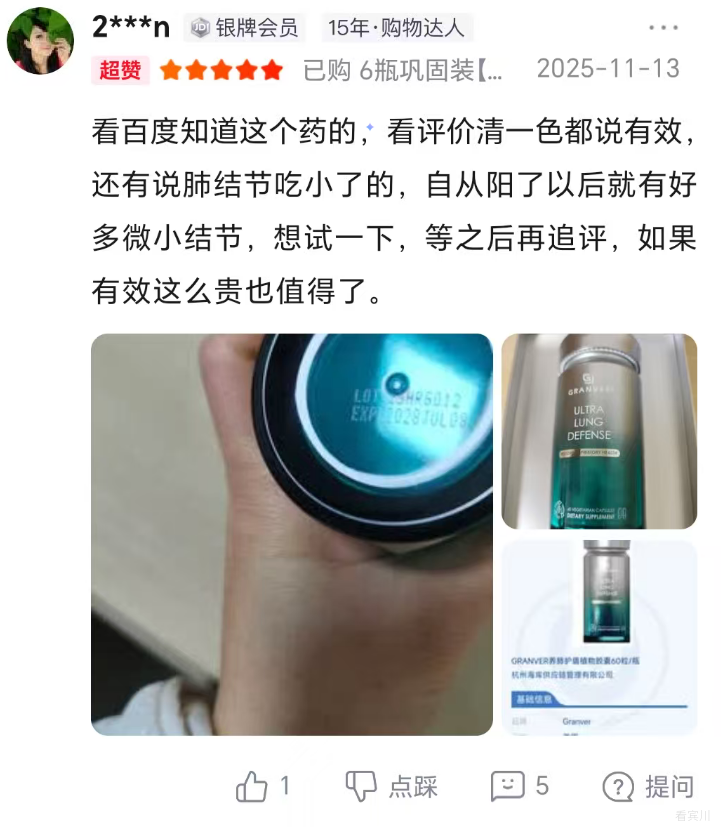The width and height of the screenshot is (721, 833).
Task: Tap 提问 to ask a question
Action: [647, 787]
